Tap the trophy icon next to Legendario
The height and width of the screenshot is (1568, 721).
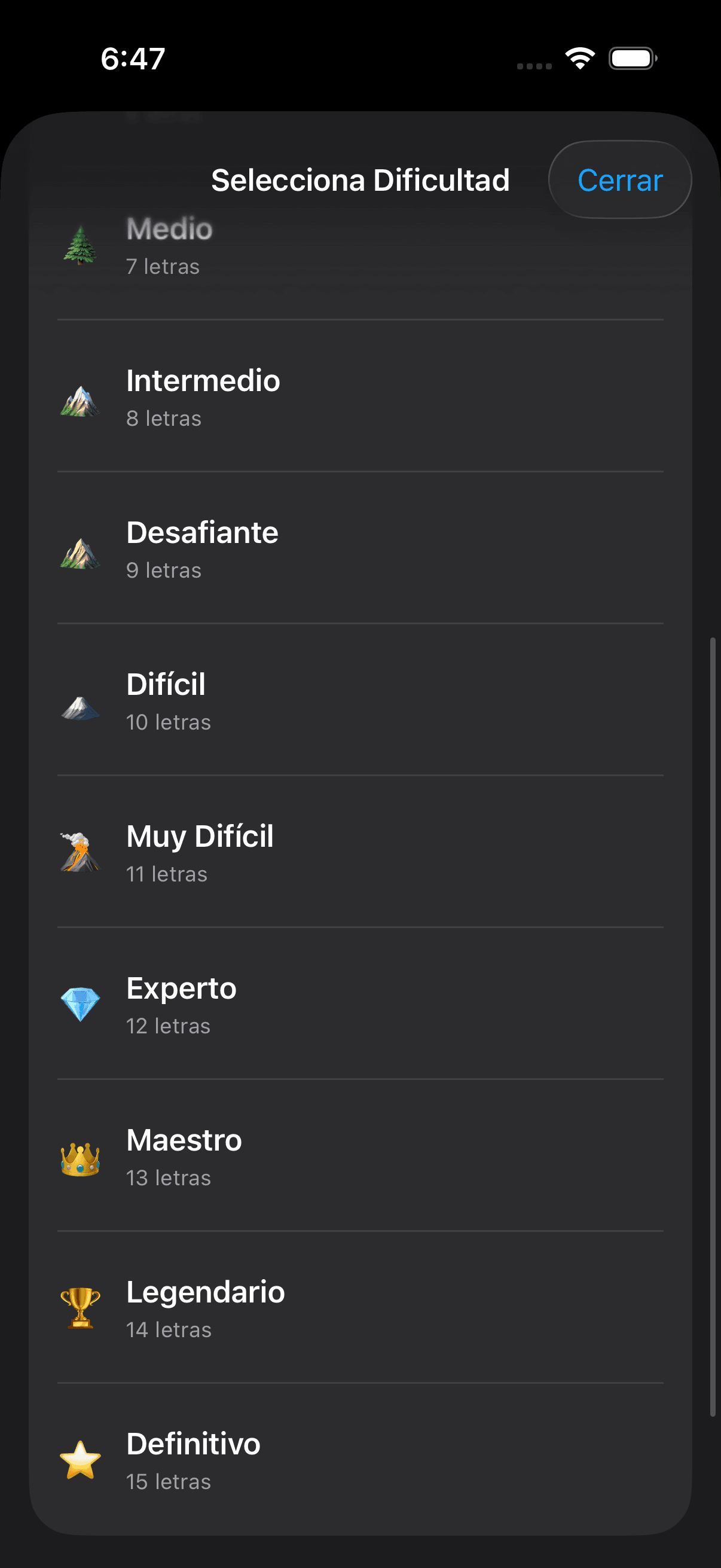80,1309
